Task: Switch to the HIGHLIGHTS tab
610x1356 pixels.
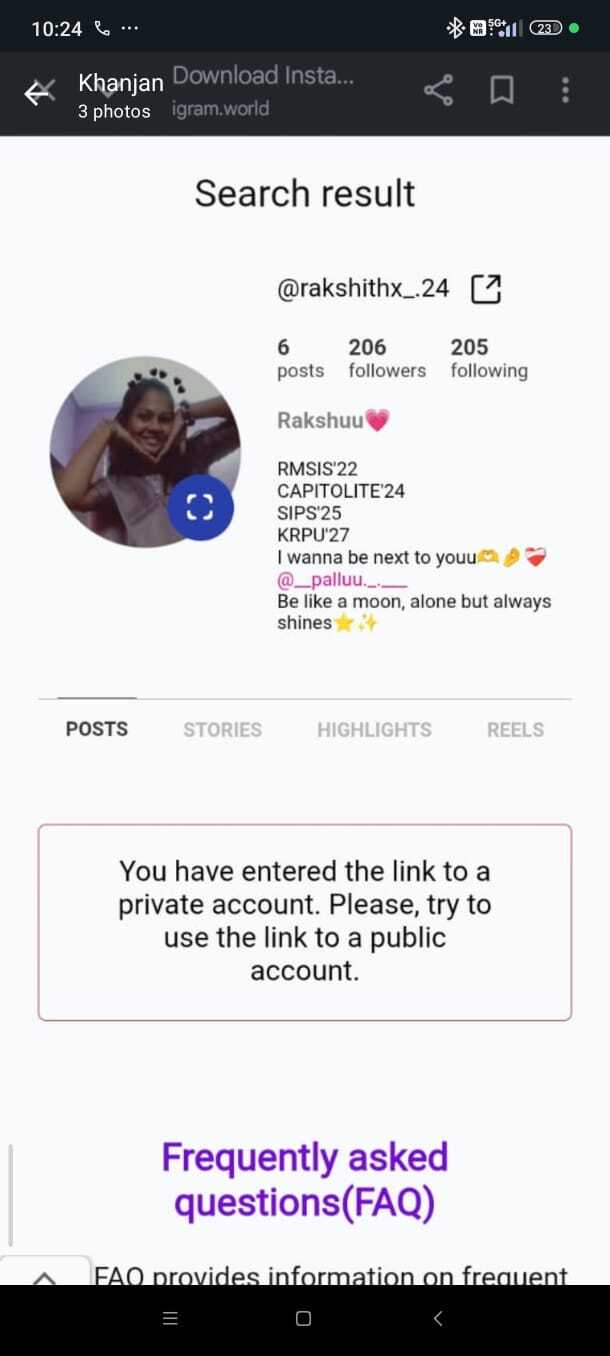Action: click(x=374, y=729)
